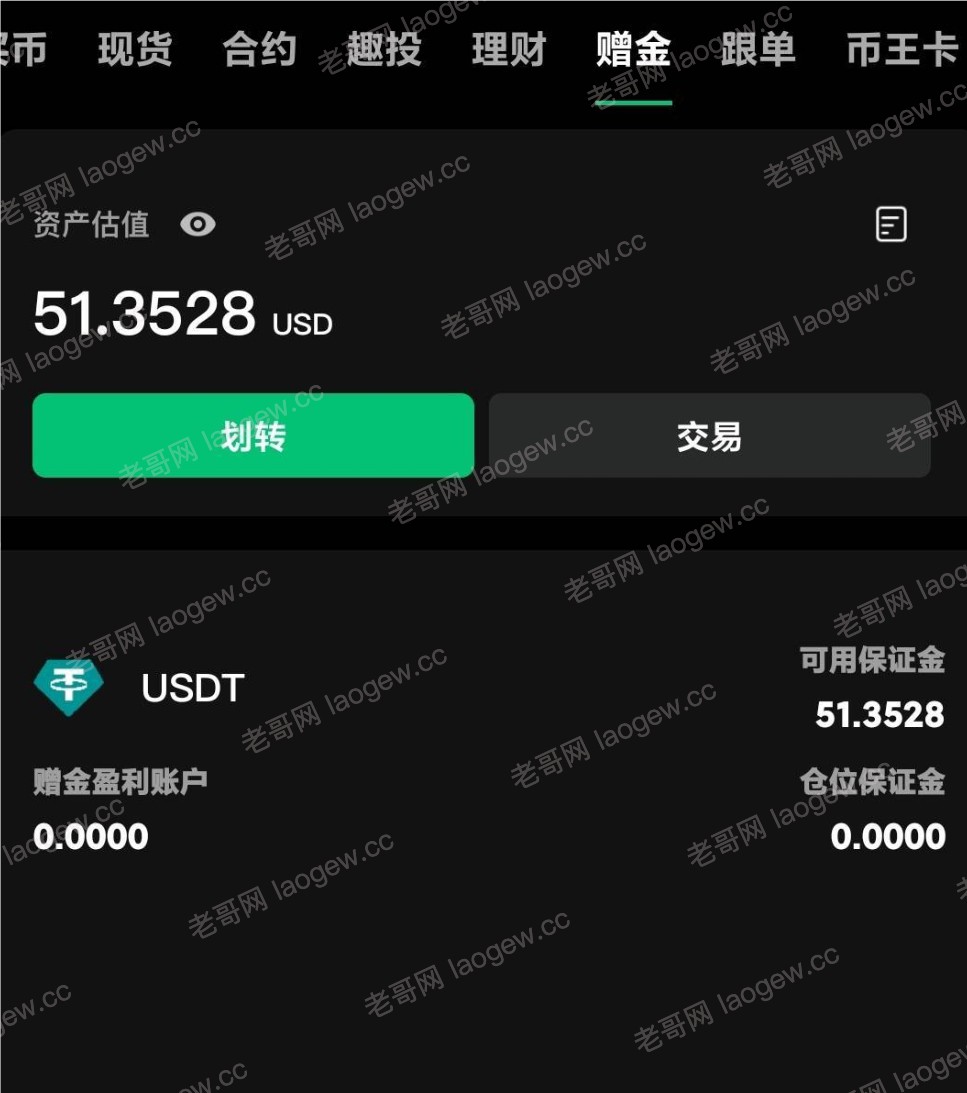Switch to the 跟单 tab

[x=758, y=49]
